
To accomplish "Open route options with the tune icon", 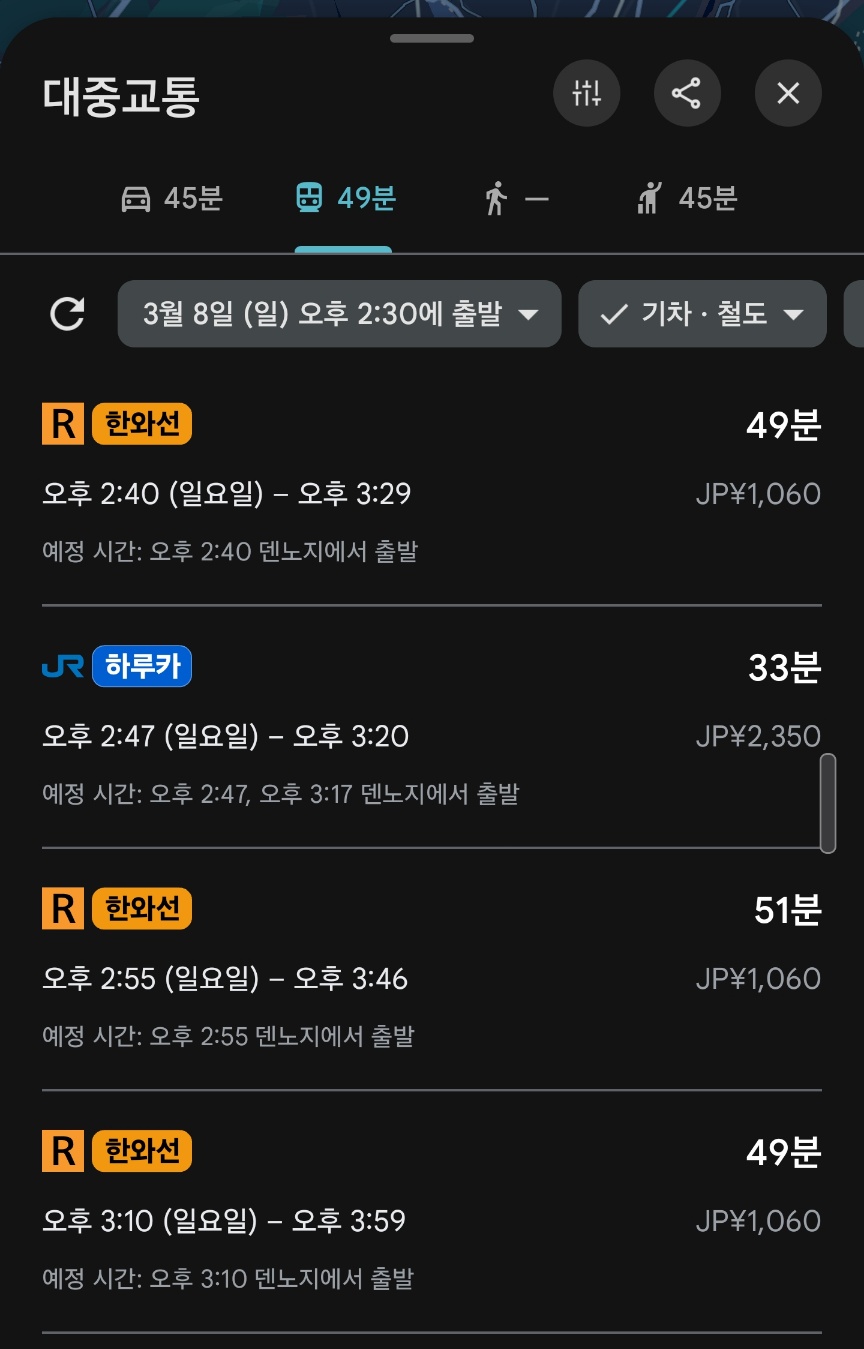I will 587,93.
